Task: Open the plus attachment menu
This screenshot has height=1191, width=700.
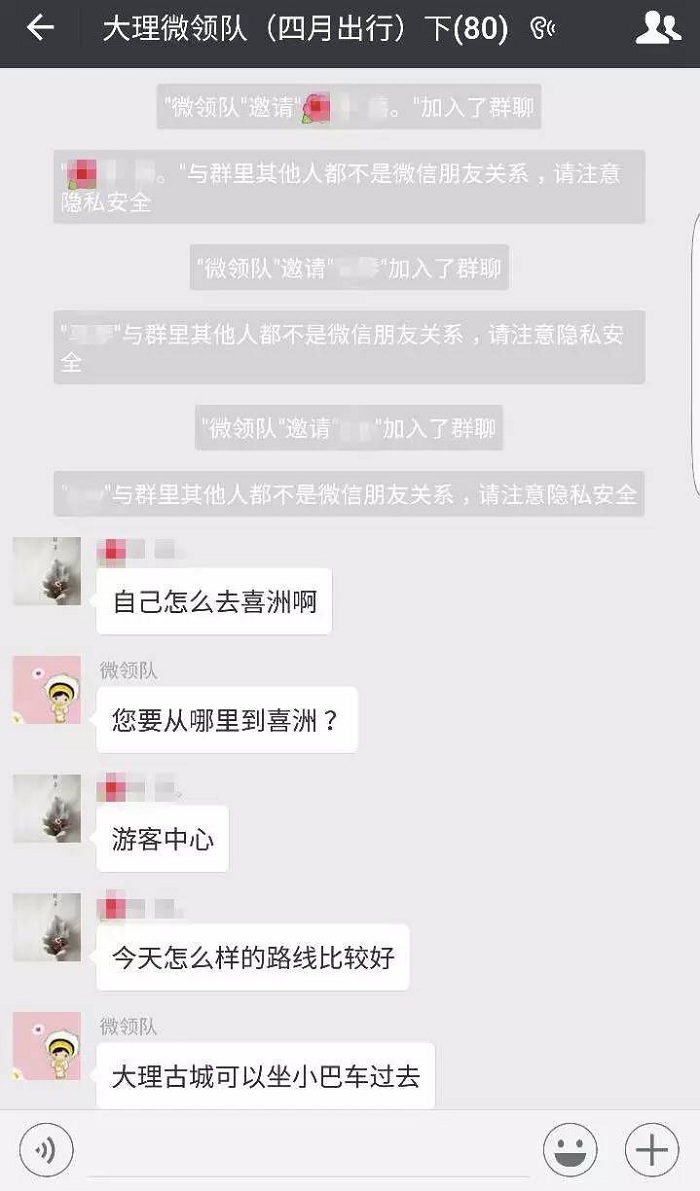Action: (652, 1151)
